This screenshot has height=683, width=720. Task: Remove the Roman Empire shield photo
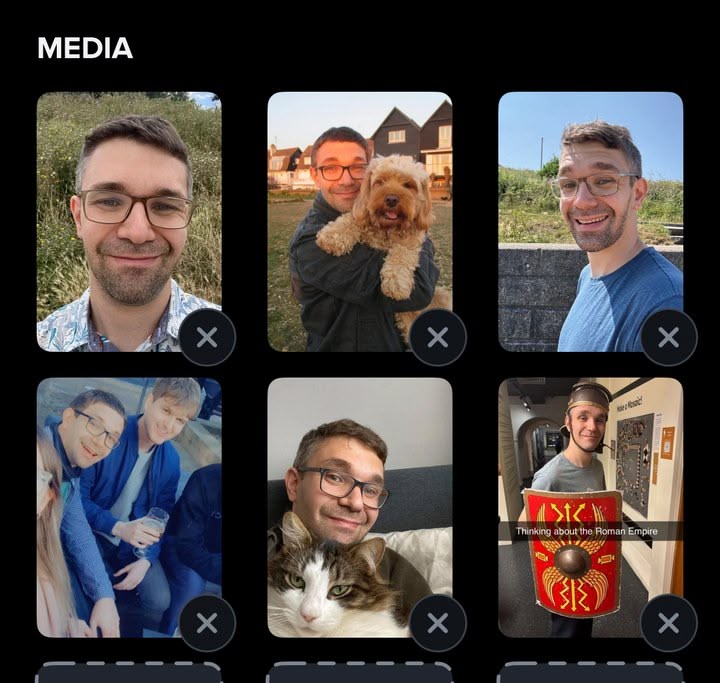tap(669, 623)
